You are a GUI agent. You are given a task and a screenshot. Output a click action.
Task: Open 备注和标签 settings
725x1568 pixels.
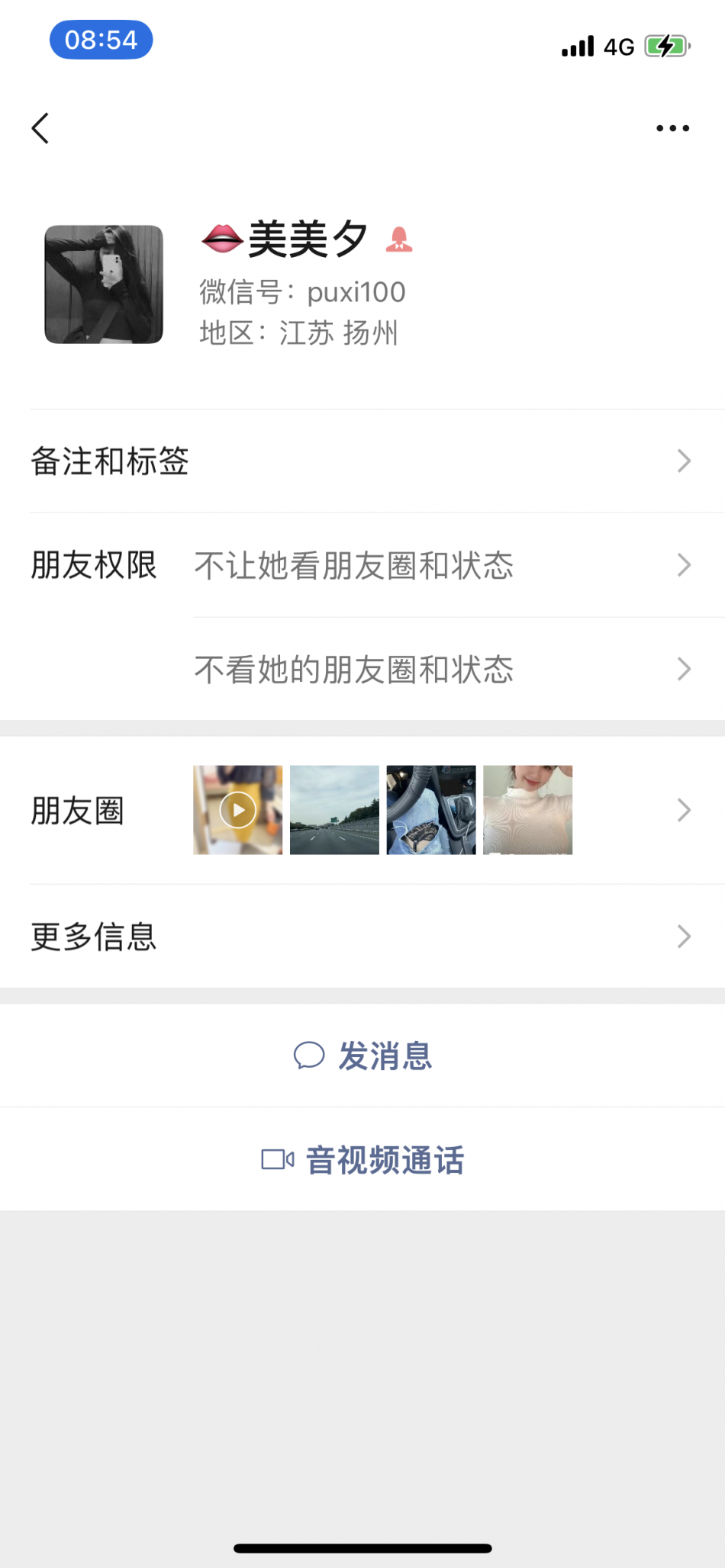pos(362,461)
